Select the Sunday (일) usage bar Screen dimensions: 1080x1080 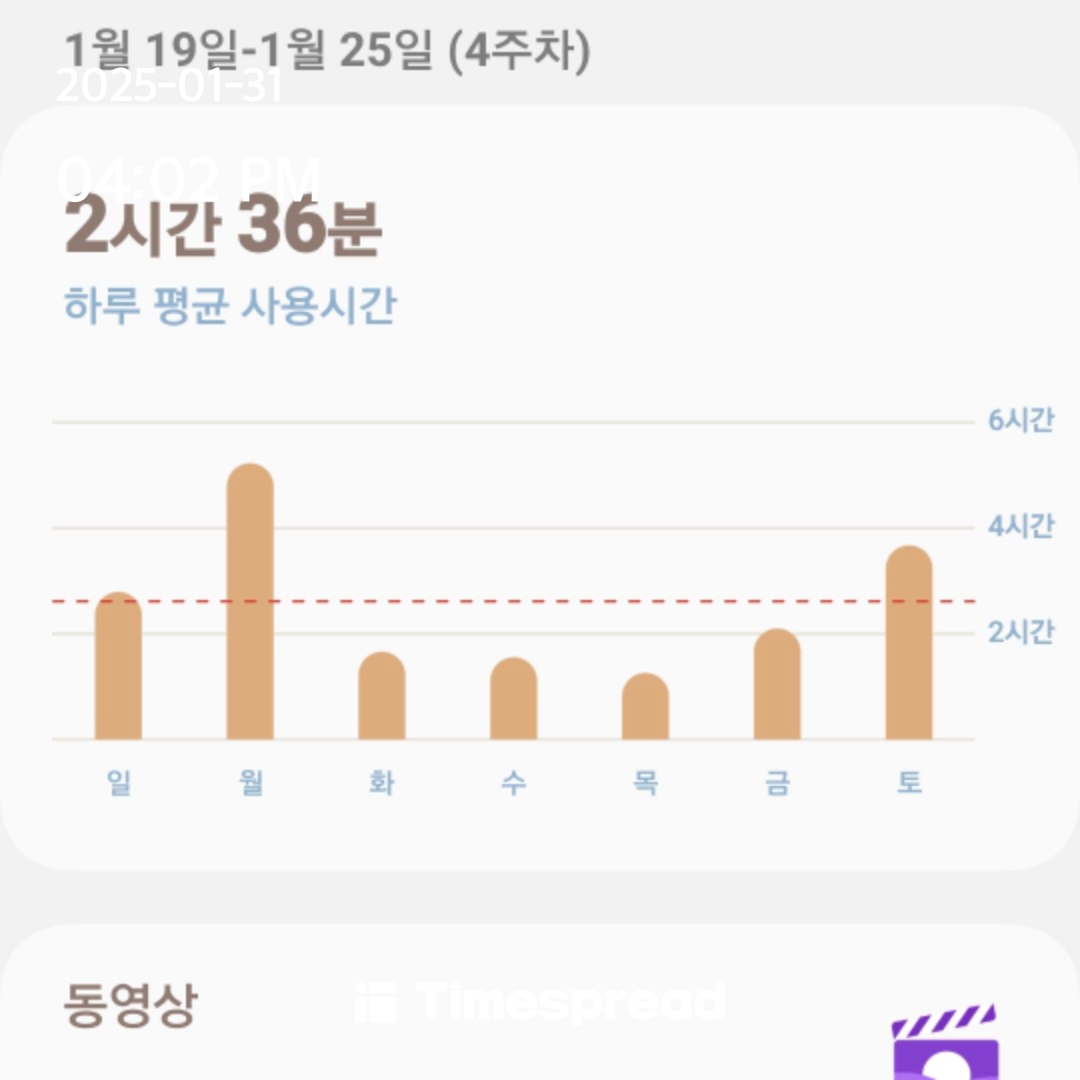point(118,666)
